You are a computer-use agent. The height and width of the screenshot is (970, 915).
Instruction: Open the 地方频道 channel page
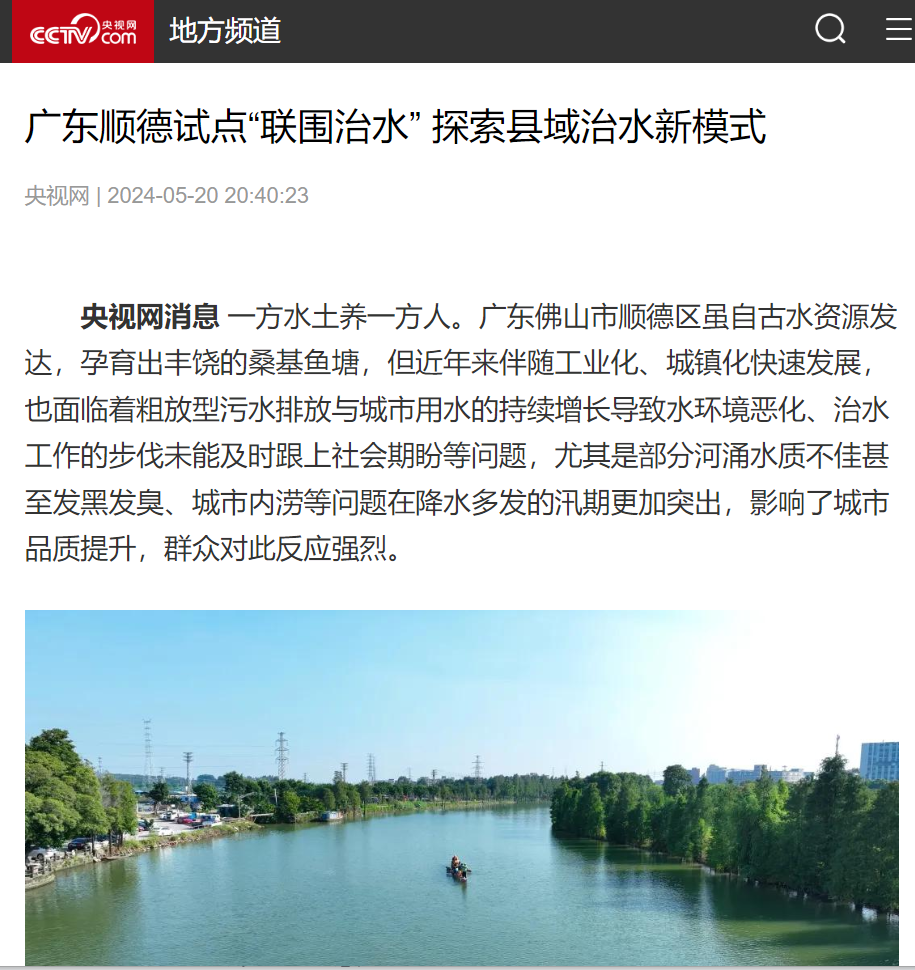click(x=225, y=31)
